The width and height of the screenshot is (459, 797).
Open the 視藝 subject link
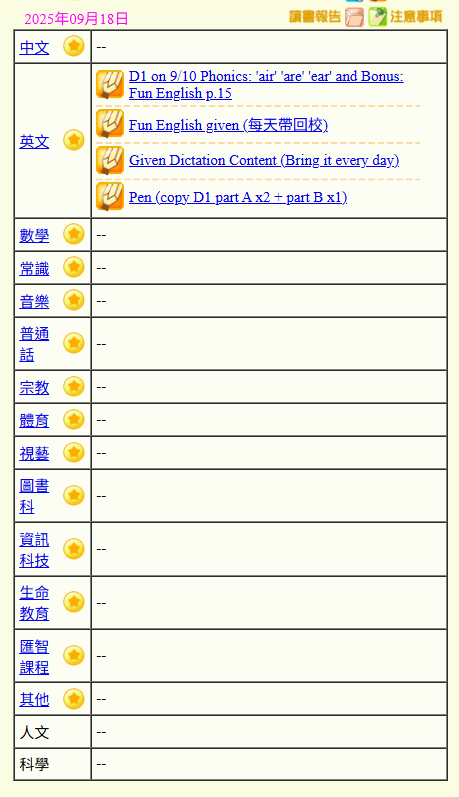click(x=35, y=453)
